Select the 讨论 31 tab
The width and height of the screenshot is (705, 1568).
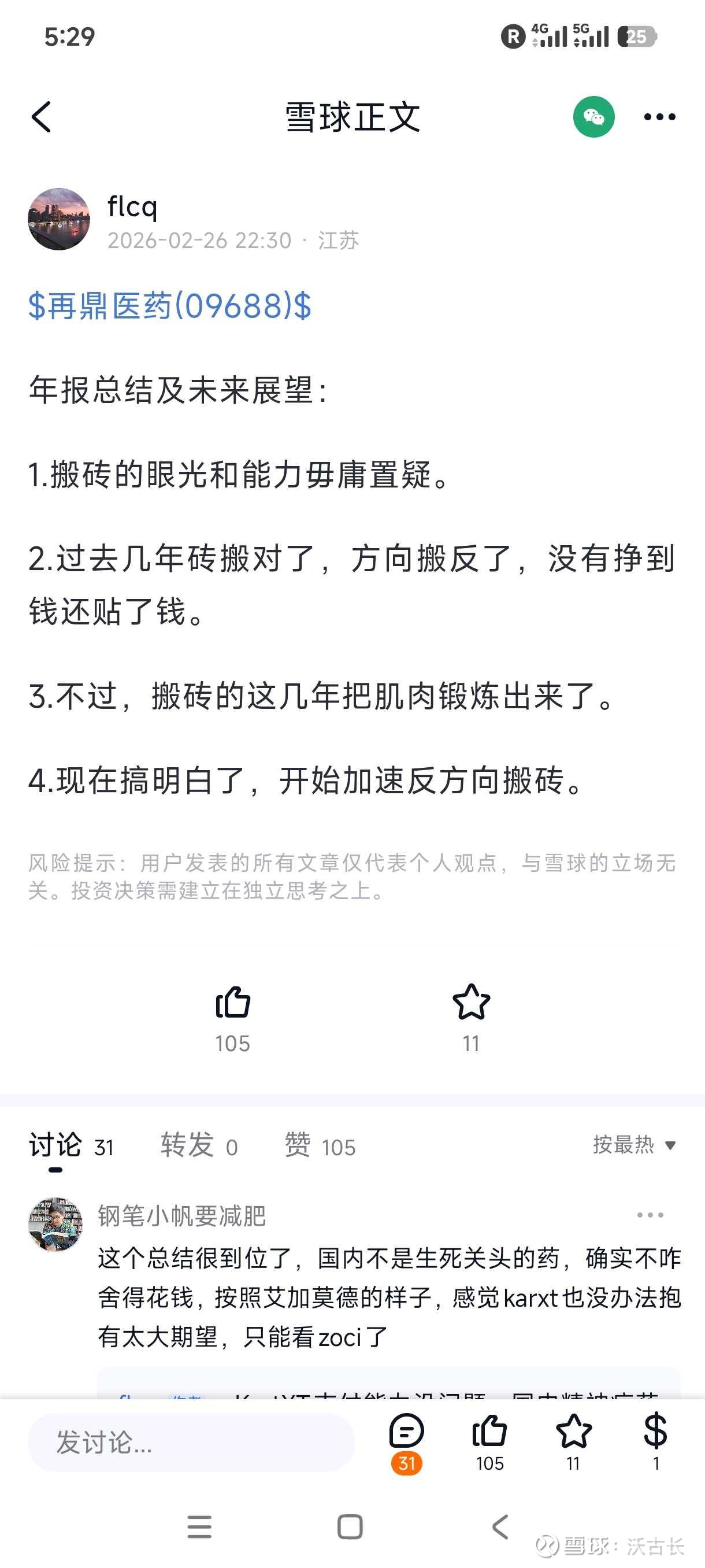tap(71, 1146)
